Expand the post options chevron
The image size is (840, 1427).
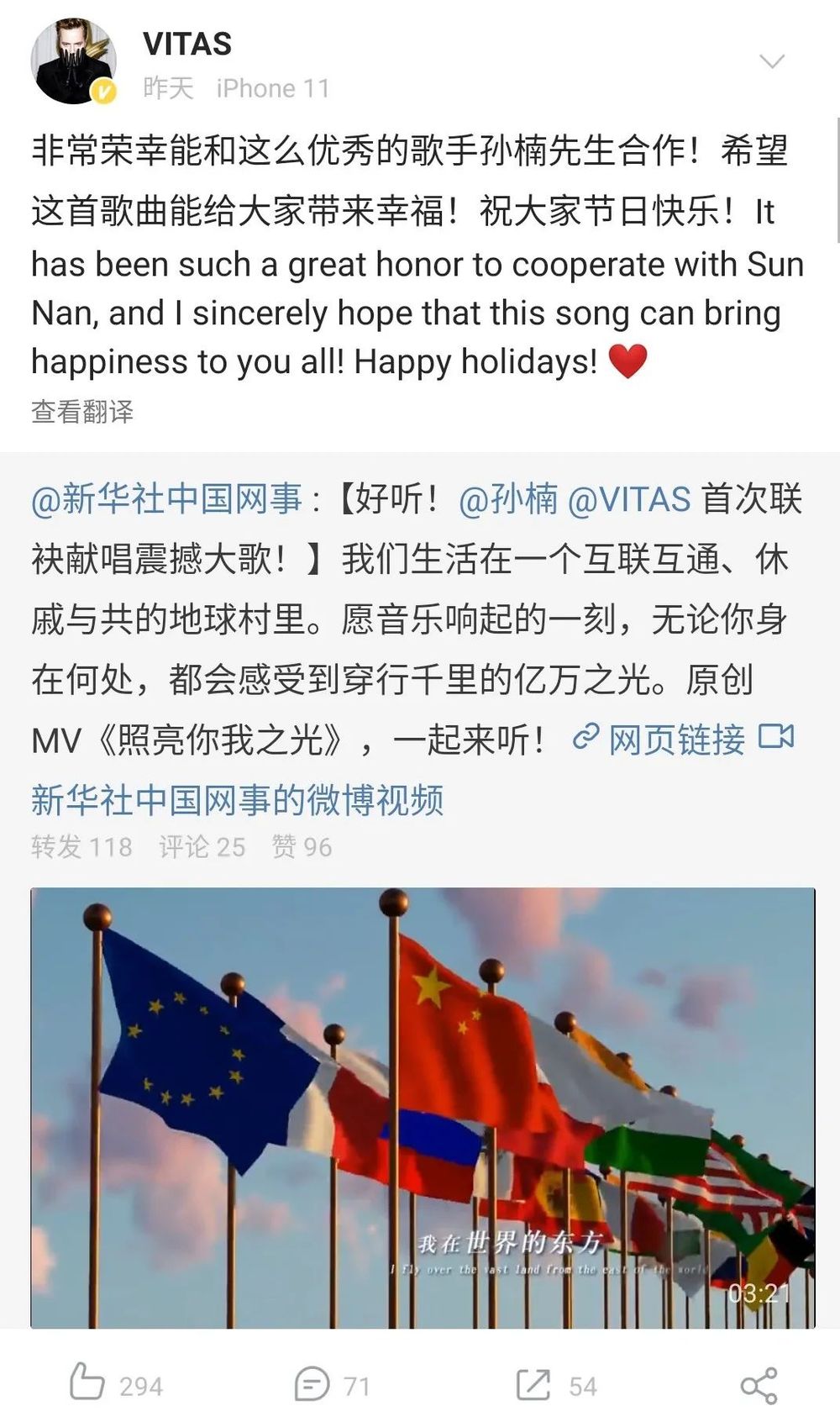pos(771,61)
